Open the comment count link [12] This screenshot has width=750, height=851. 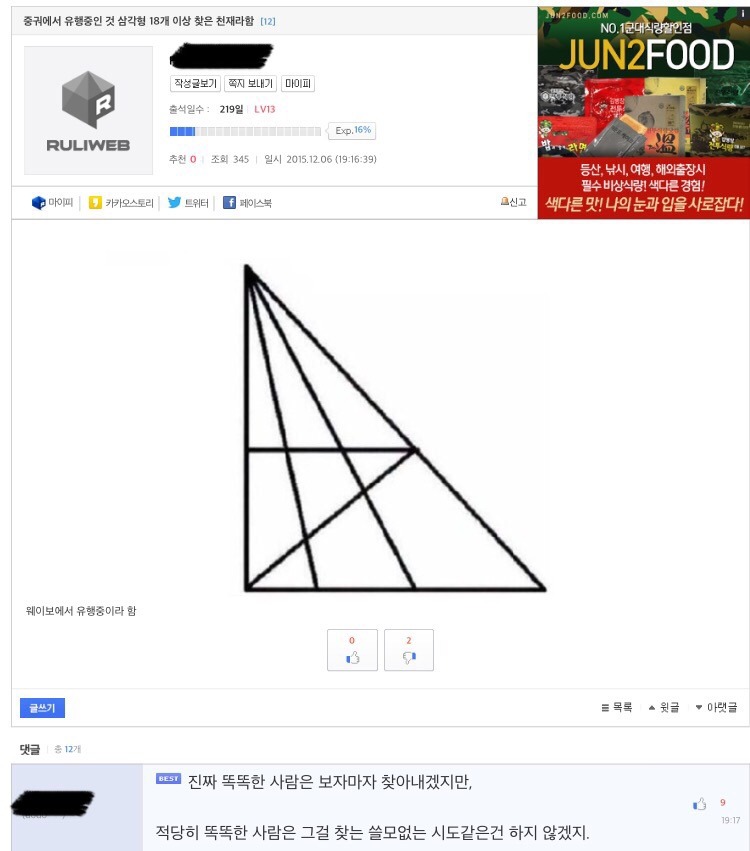268,21
